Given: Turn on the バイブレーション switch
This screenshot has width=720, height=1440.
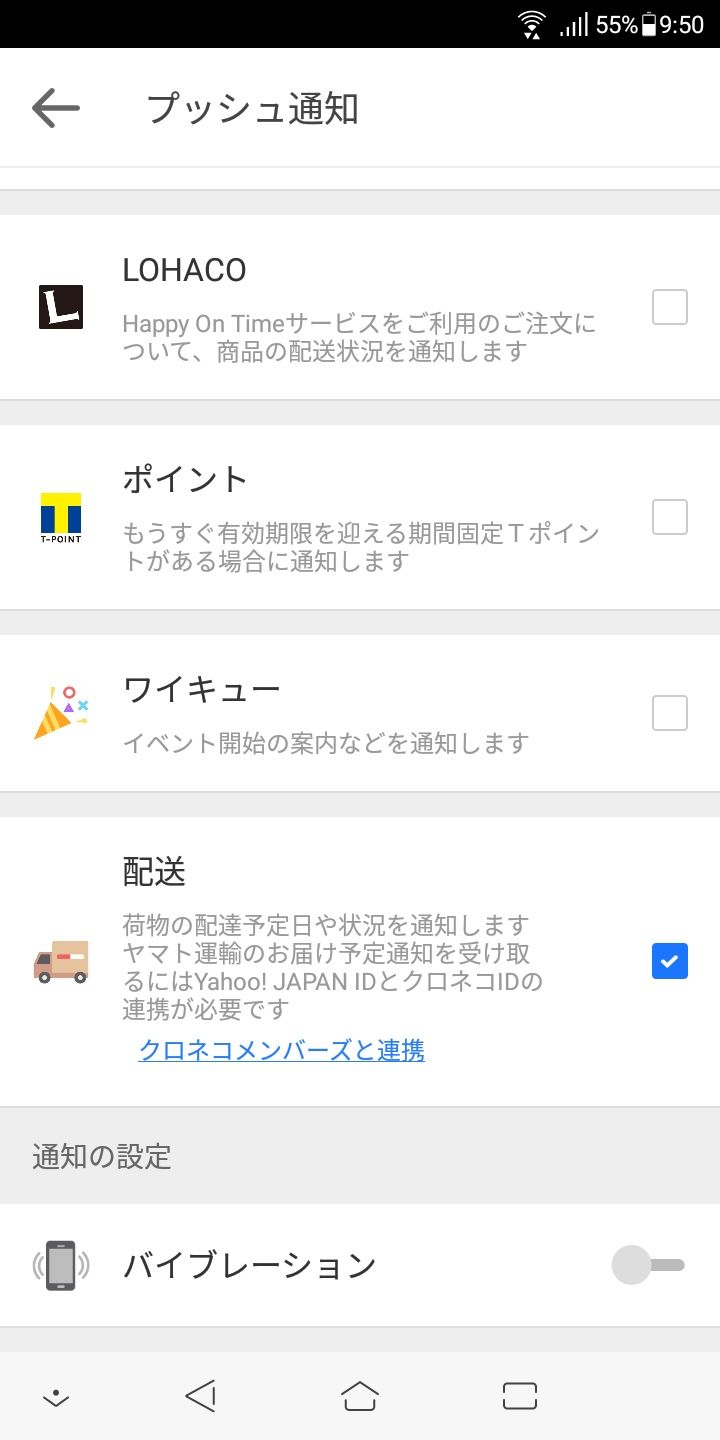Looking at the screenshot, I should pos(648,1265).
